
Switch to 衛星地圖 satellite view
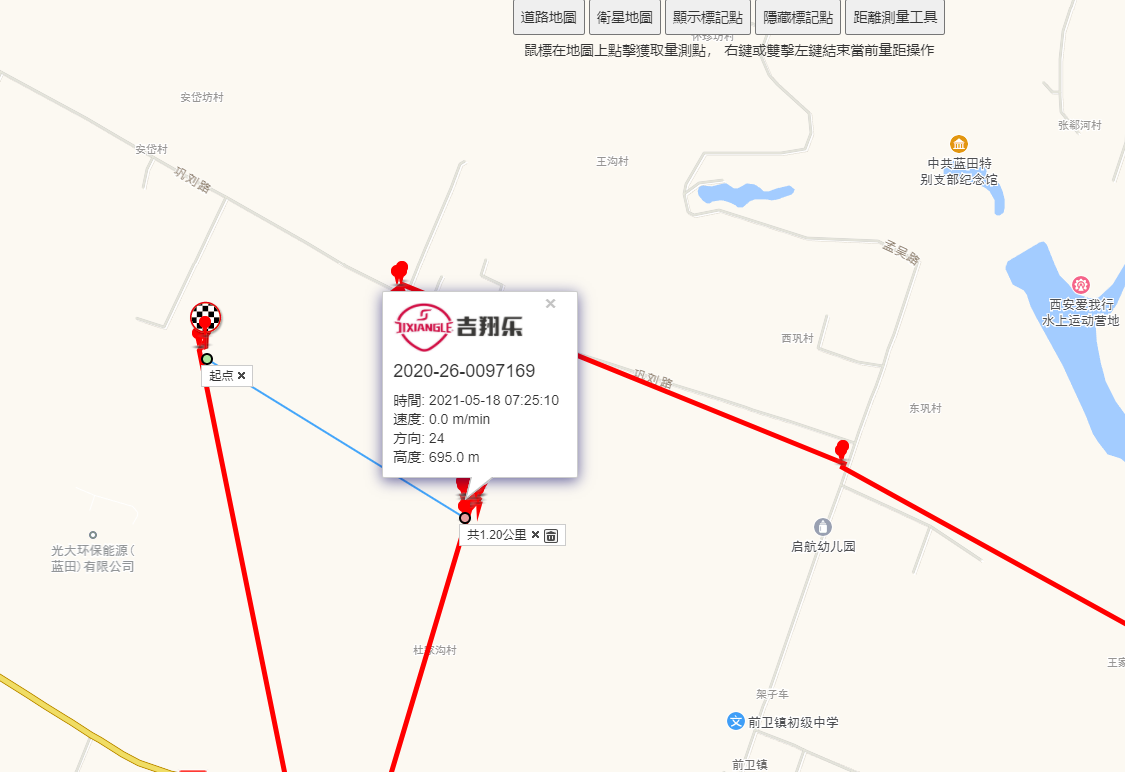point(625,18)
